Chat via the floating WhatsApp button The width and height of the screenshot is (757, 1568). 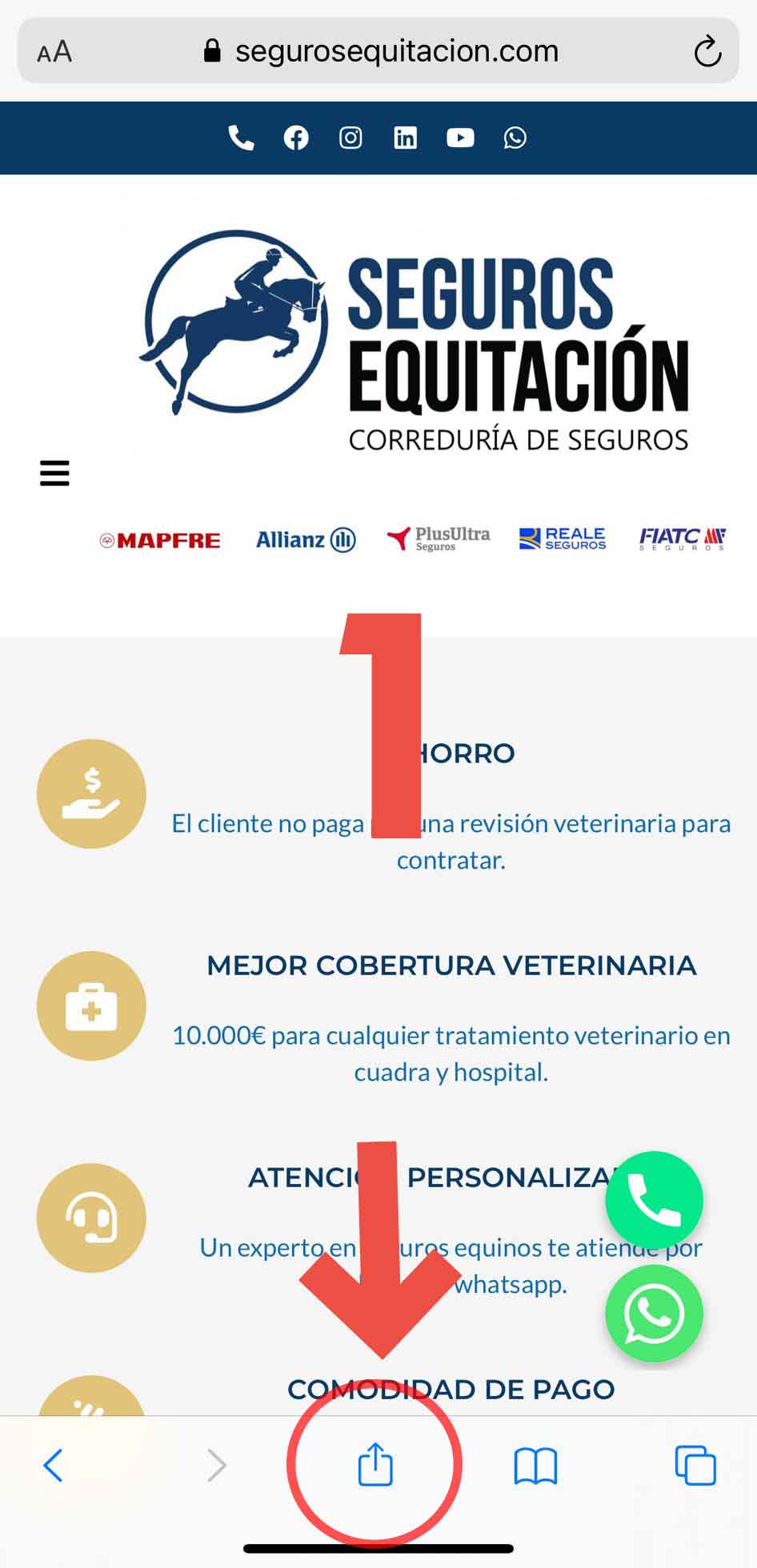pyautogui.click(x=654, y=1314)
